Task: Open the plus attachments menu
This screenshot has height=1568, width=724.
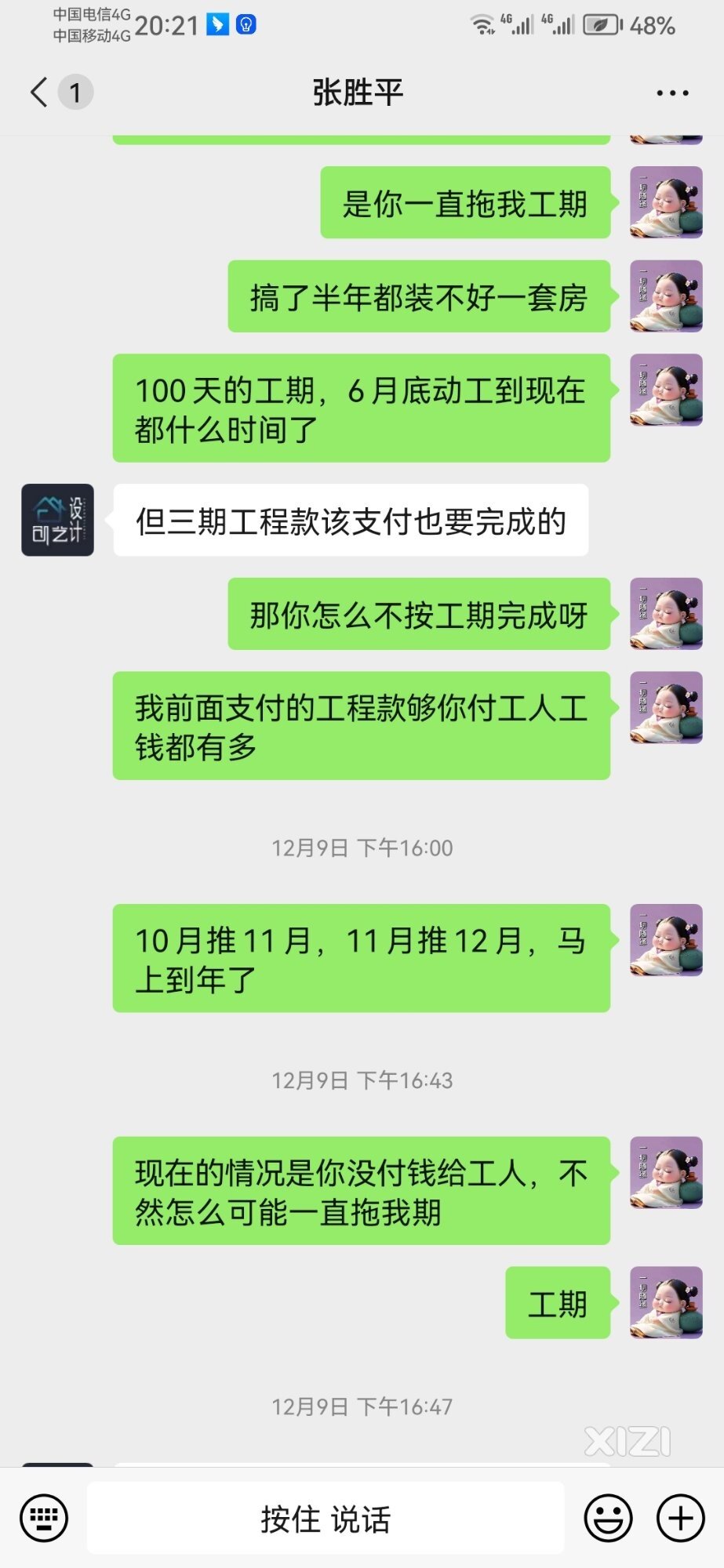Action: point(680,1518)
